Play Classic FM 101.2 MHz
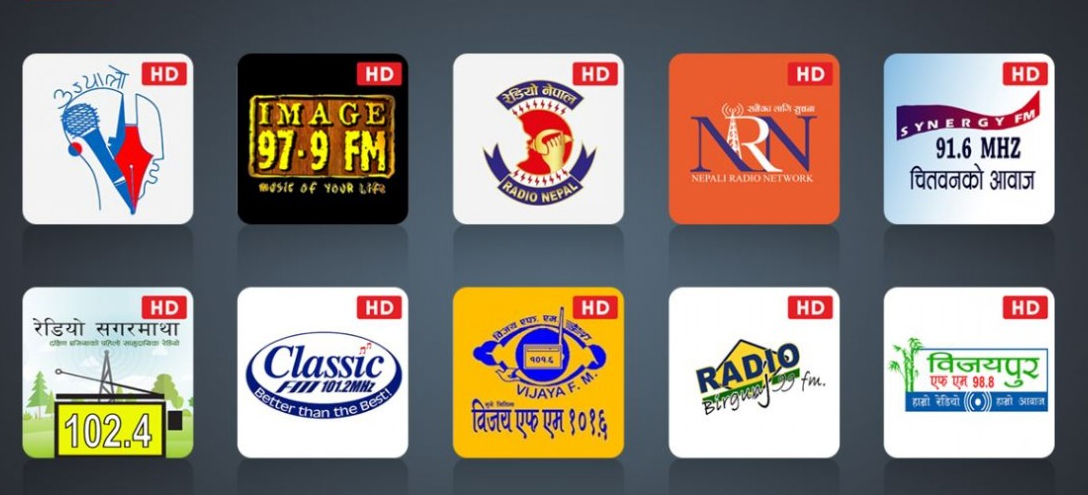This screenshot has width=1088, height=495. tap(322, 373)
